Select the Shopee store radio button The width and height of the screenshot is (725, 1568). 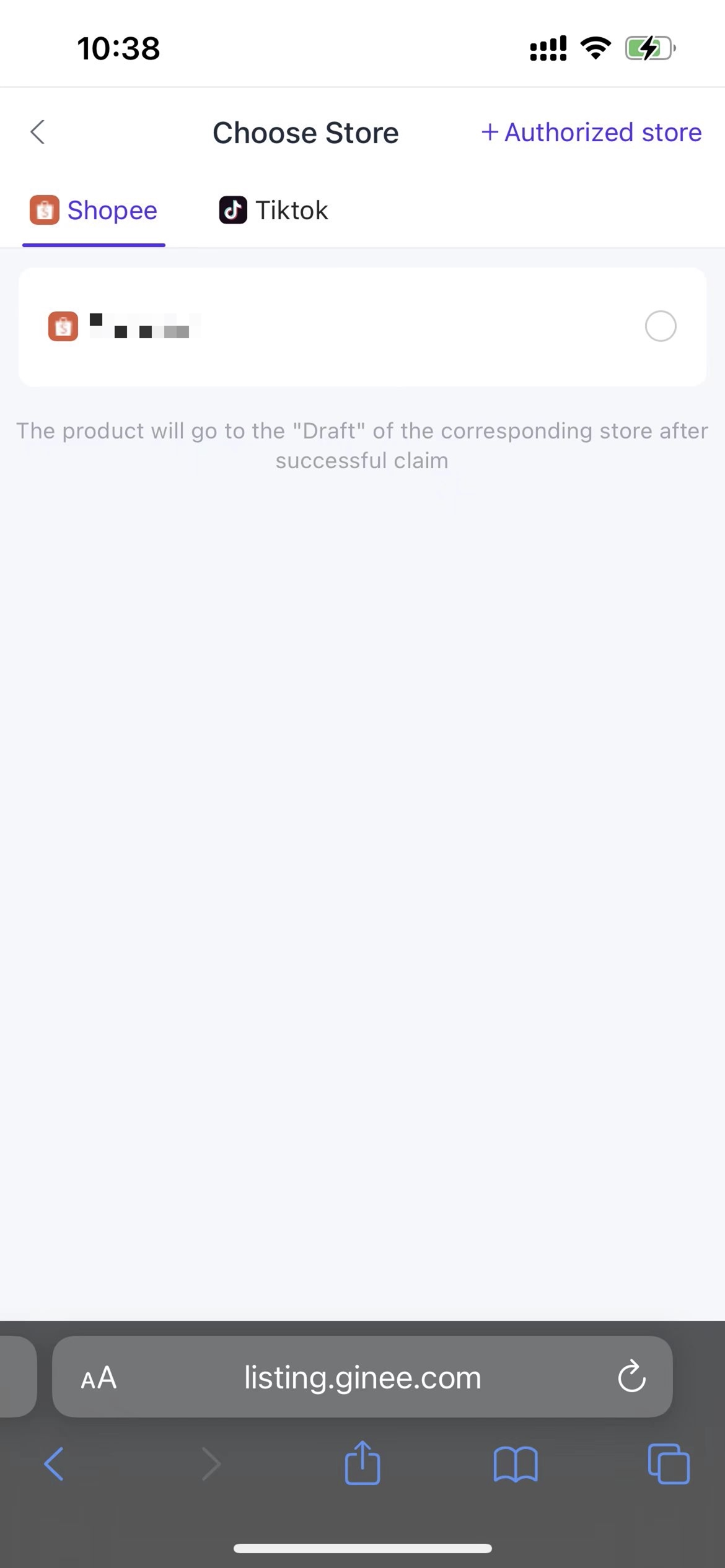(x=661, y=326)
